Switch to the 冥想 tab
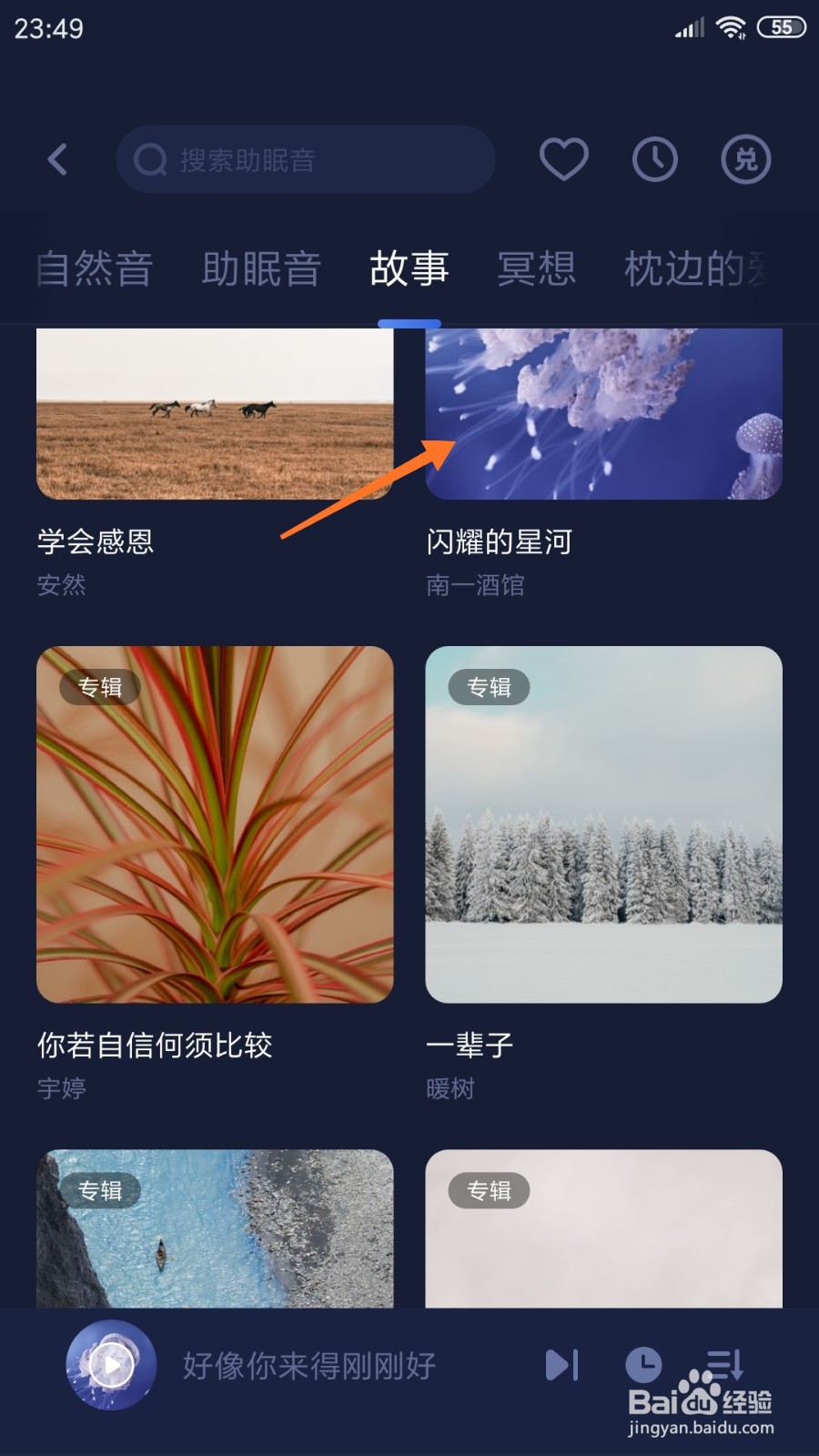This screenshot has height=1456, width=819. tap(537, 268)
